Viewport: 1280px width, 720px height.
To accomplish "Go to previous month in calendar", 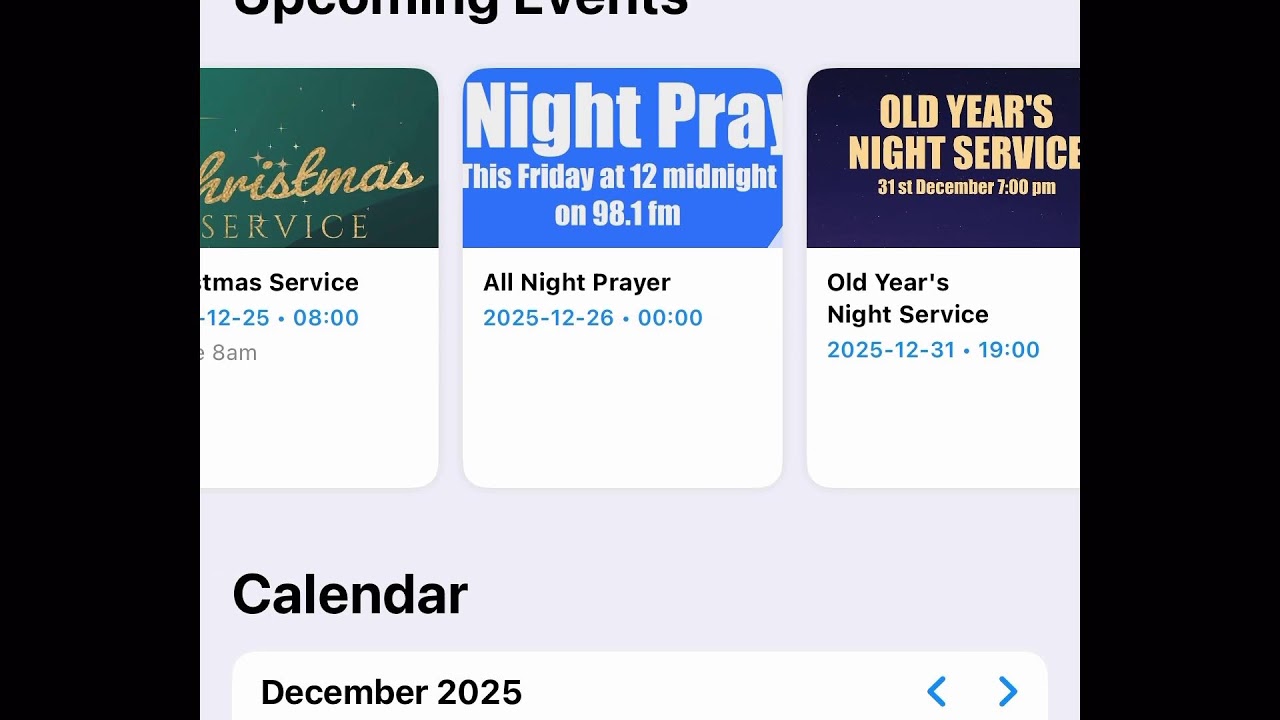I will [936, 691].
